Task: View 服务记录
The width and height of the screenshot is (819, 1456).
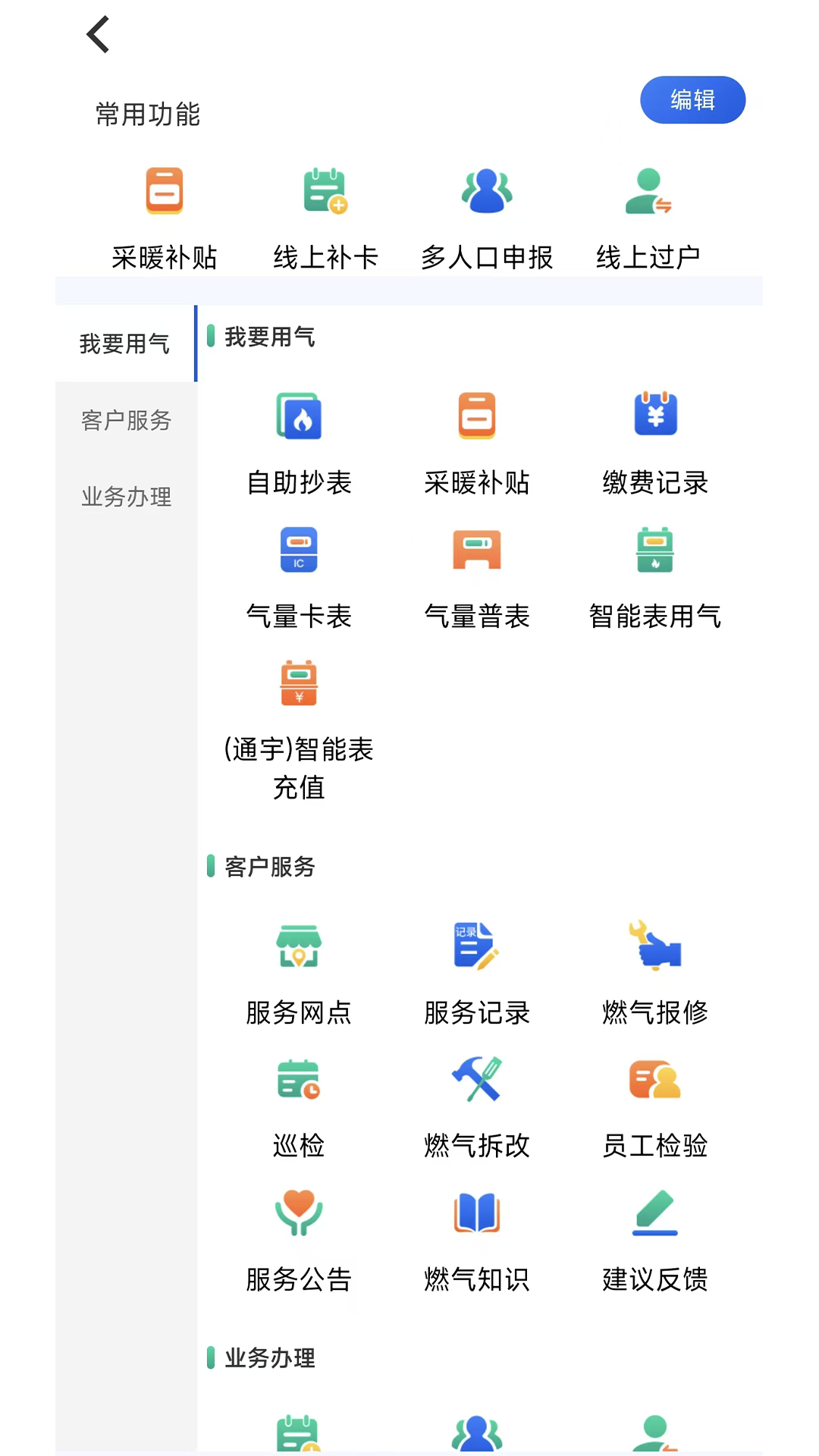Action: coord(477,972)
